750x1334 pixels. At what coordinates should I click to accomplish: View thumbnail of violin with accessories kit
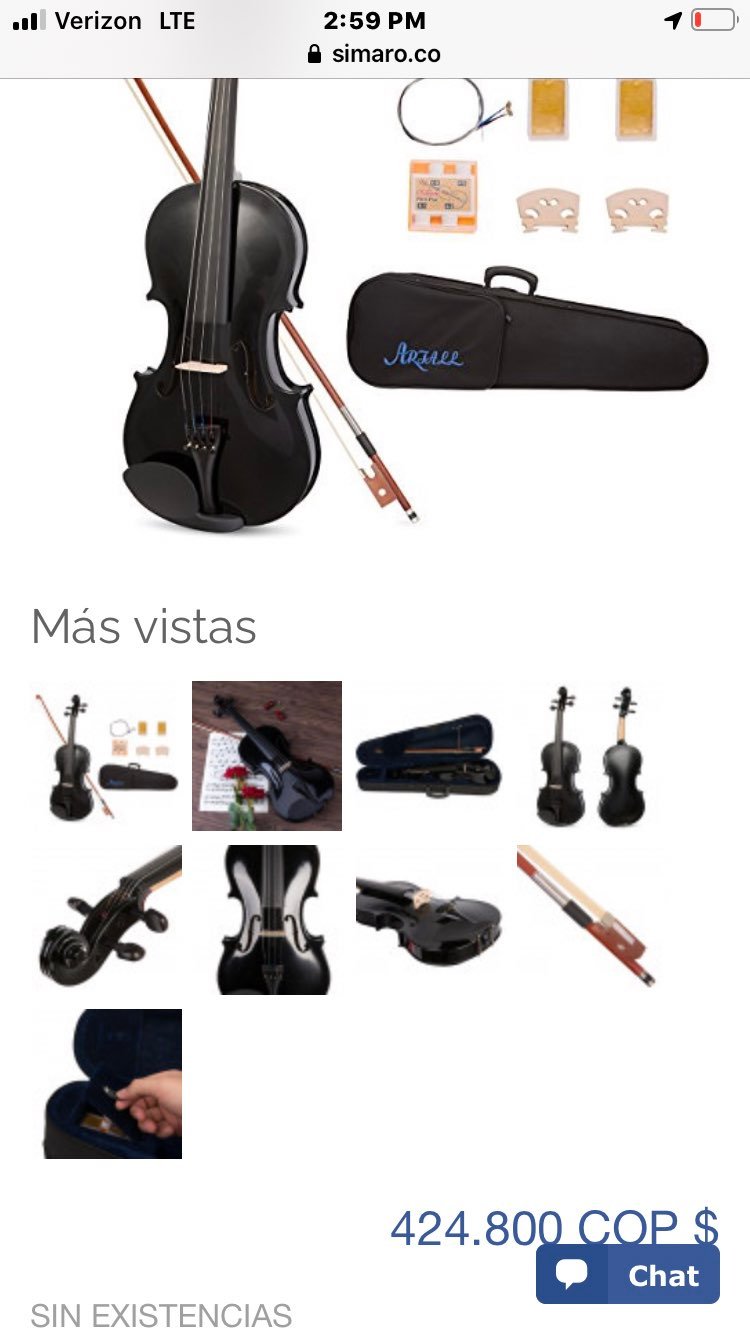tap(107, 756)
